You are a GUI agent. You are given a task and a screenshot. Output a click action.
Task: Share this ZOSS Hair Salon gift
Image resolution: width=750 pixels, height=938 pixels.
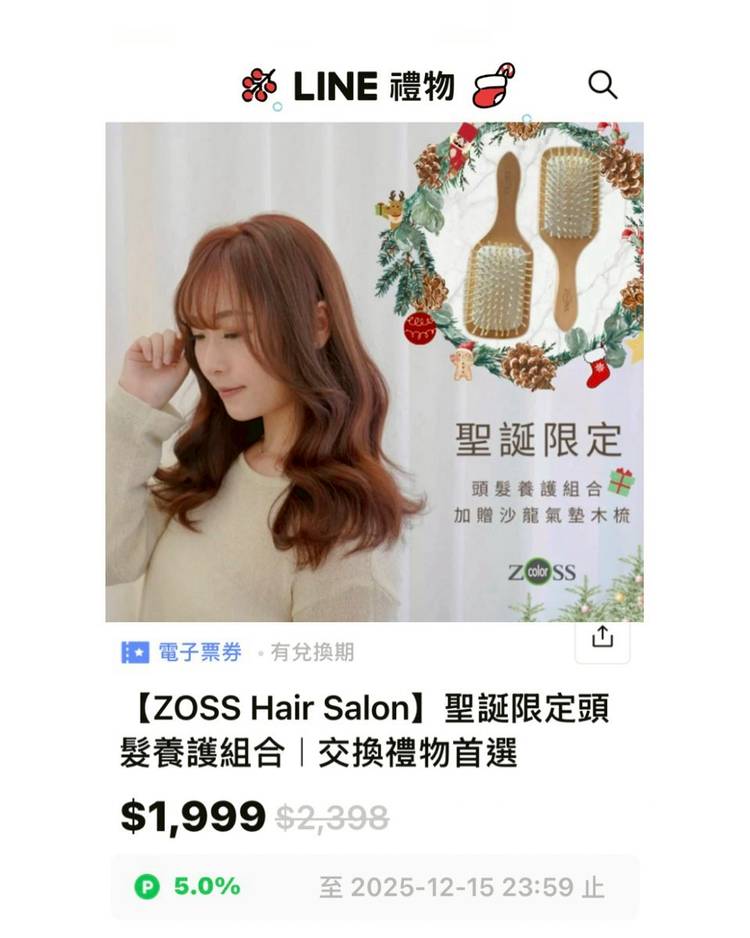(x=602, y=637)
